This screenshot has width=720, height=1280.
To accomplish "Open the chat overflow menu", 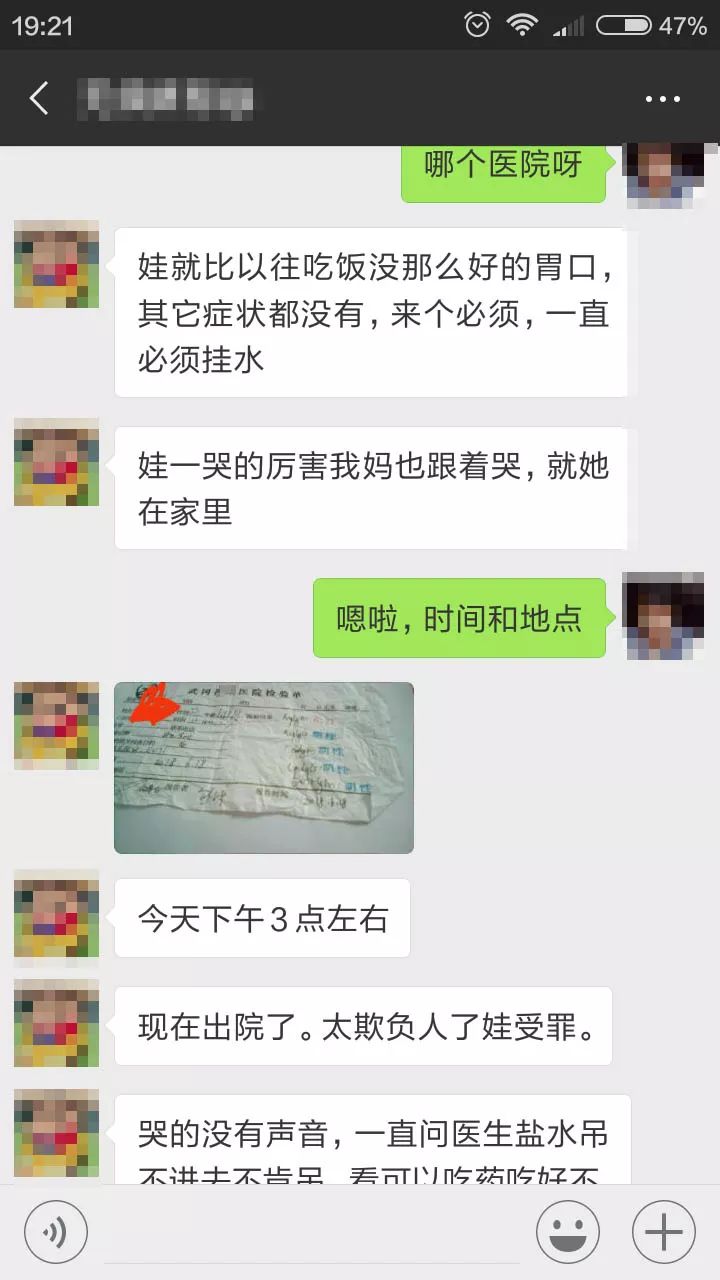I will [662, 99].
